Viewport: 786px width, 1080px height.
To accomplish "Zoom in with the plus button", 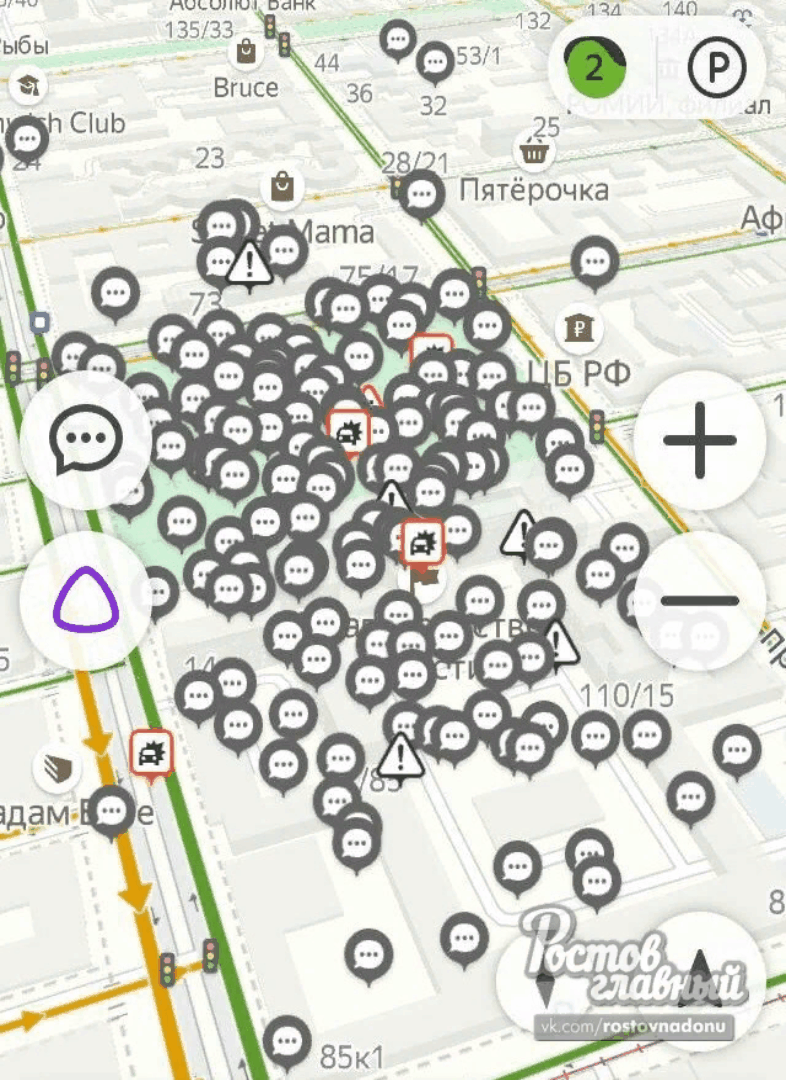I will coord(699,440).
